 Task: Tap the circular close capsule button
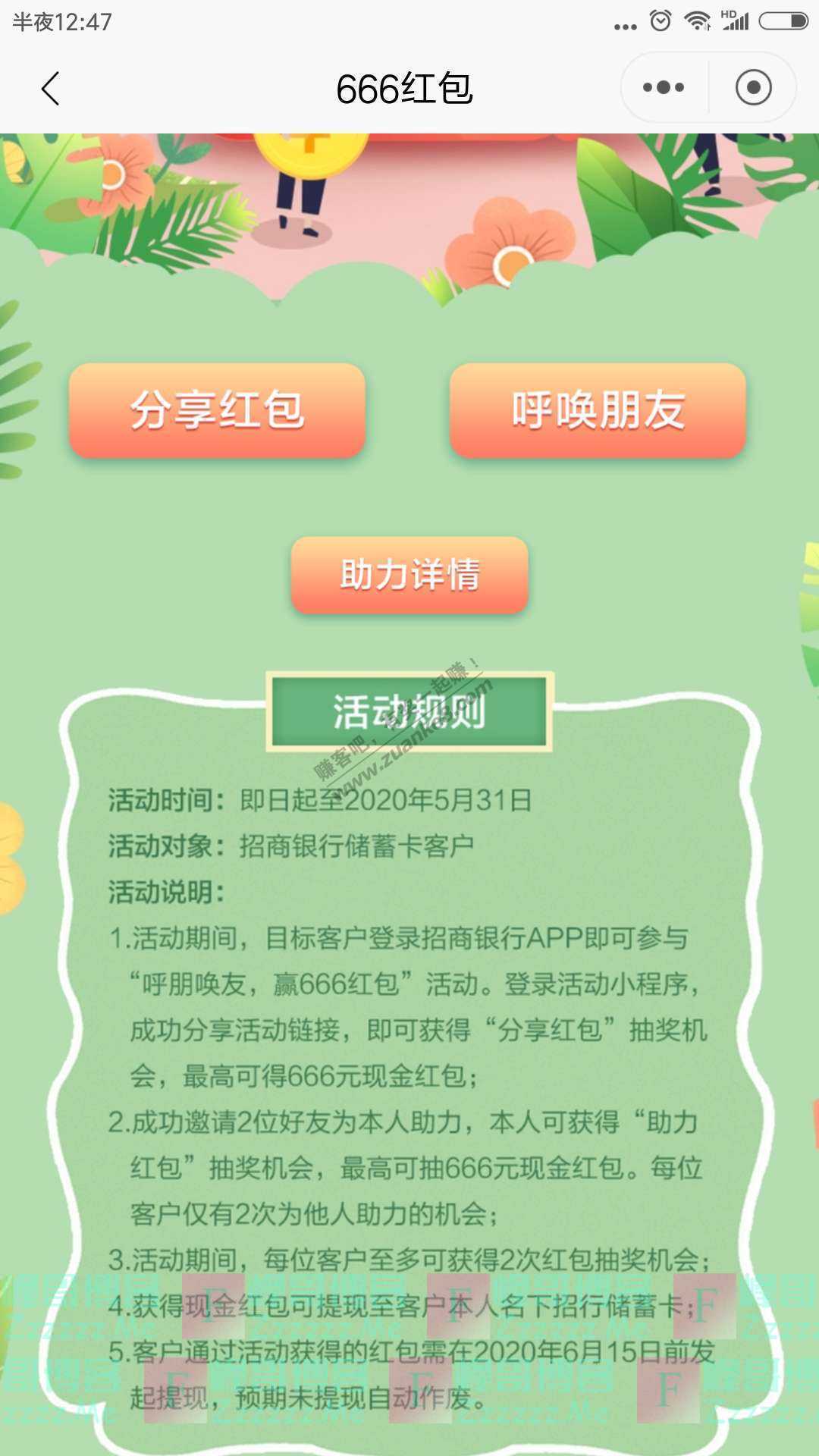point(753,86)
